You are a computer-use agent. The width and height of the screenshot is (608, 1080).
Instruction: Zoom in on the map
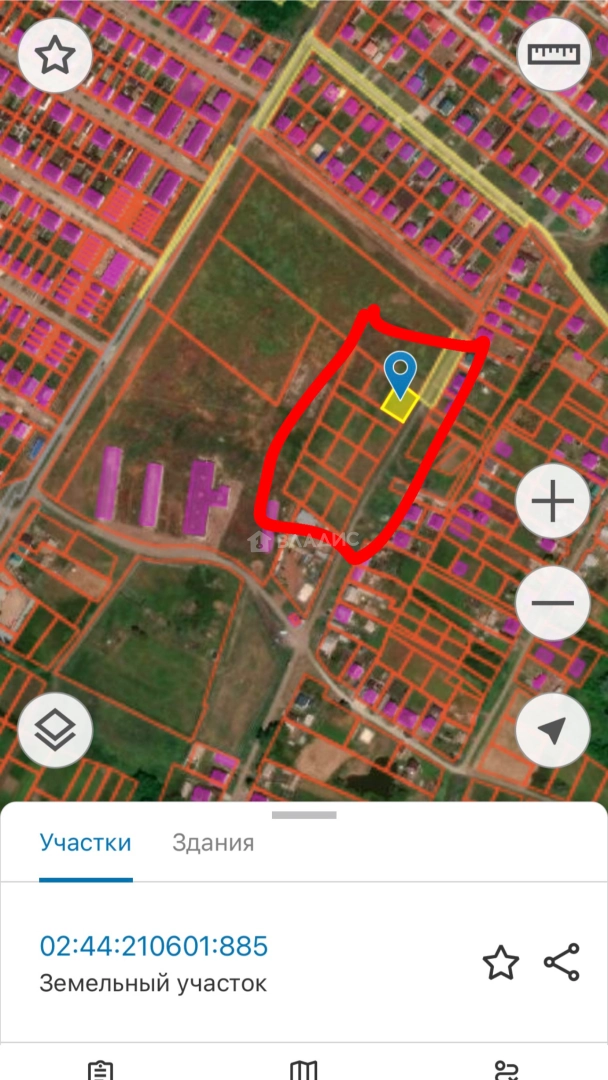pos(553,502)
